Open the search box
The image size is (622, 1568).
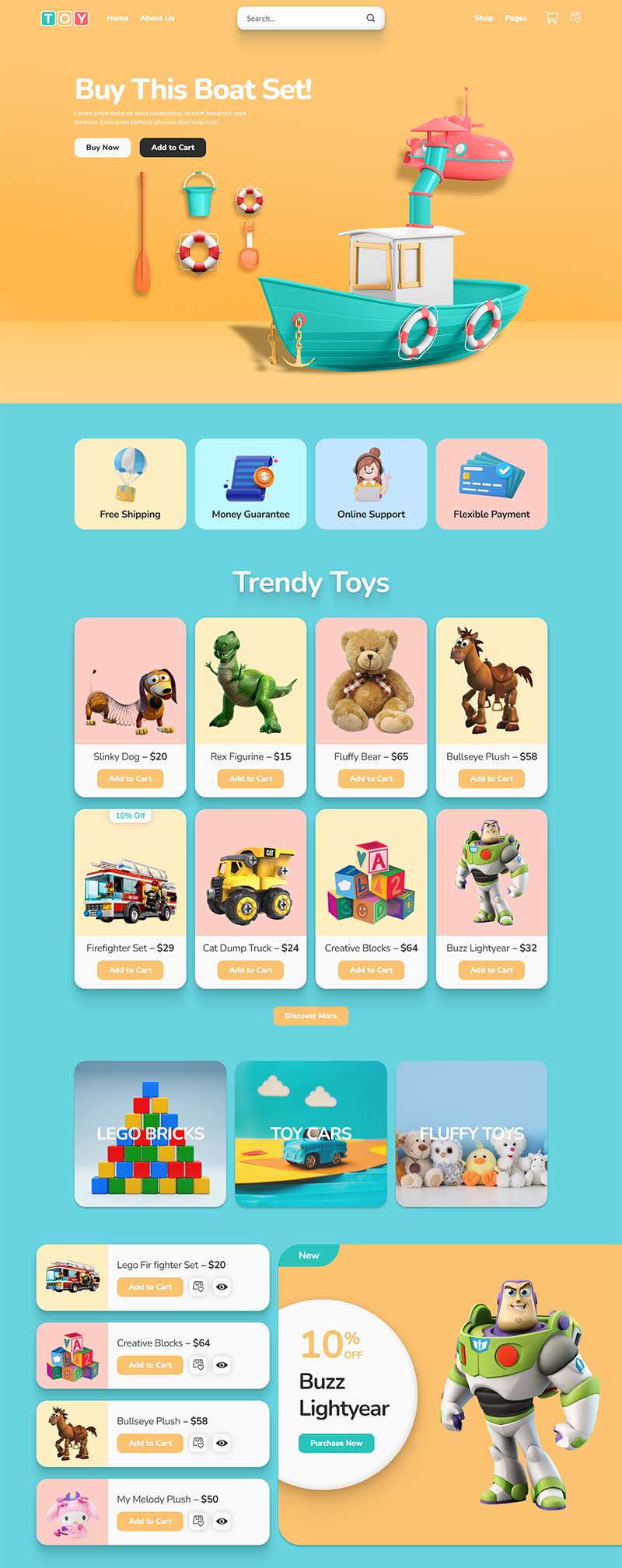[303, 18]
